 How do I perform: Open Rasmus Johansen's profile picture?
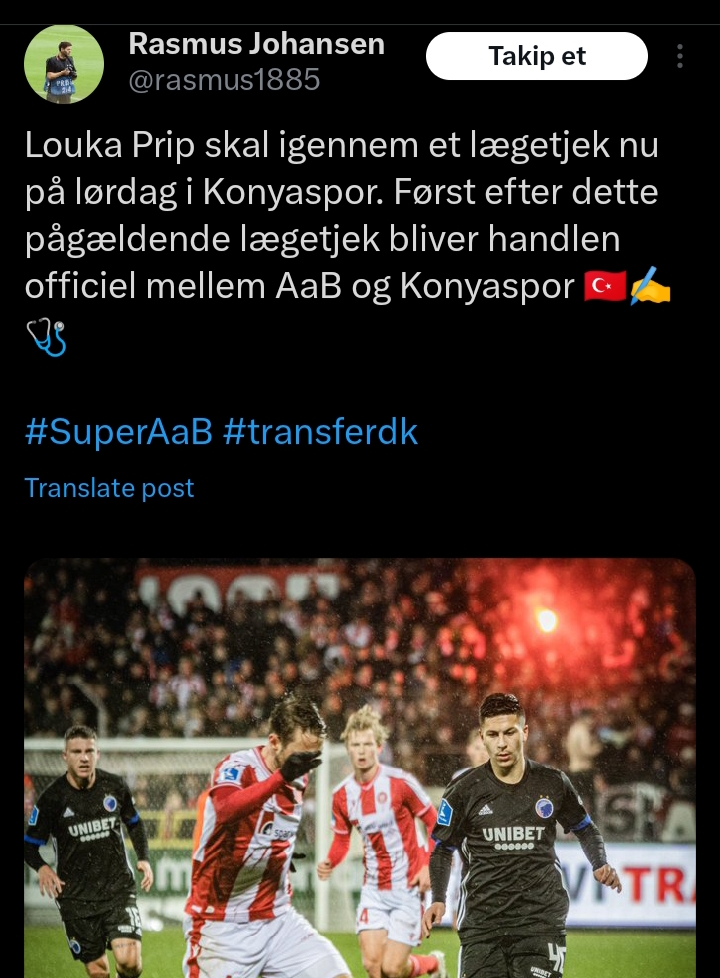64,64
